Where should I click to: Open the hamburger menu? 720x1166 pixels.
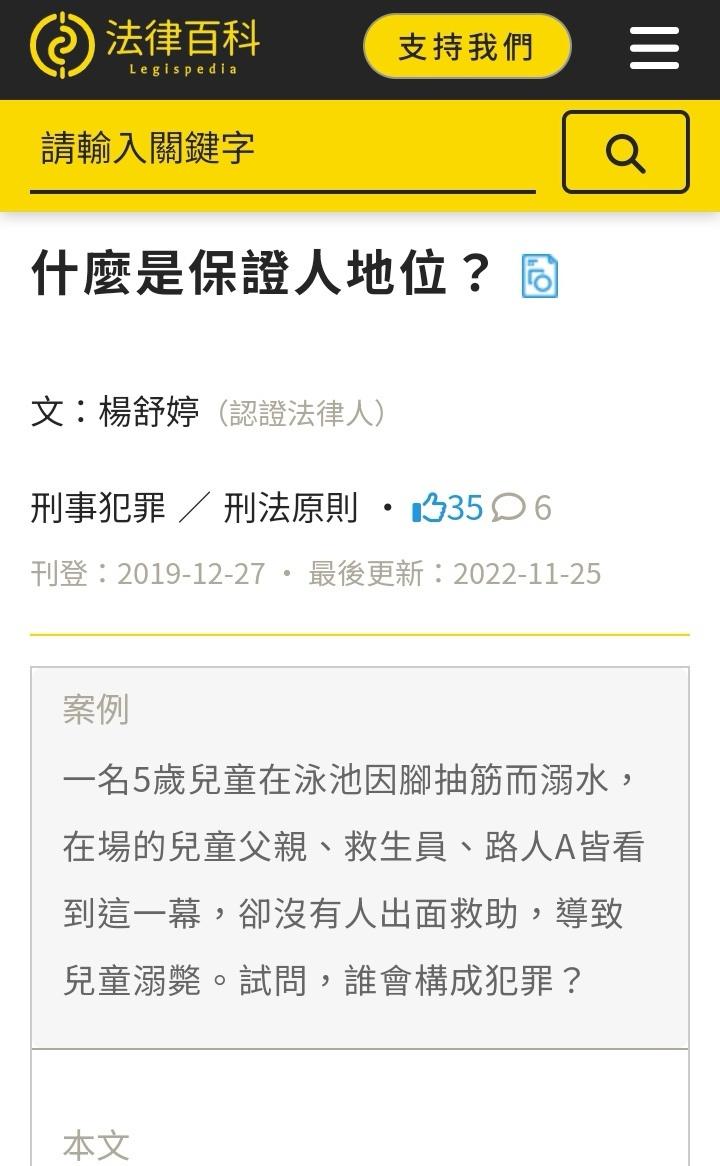(x=654, y=47)
